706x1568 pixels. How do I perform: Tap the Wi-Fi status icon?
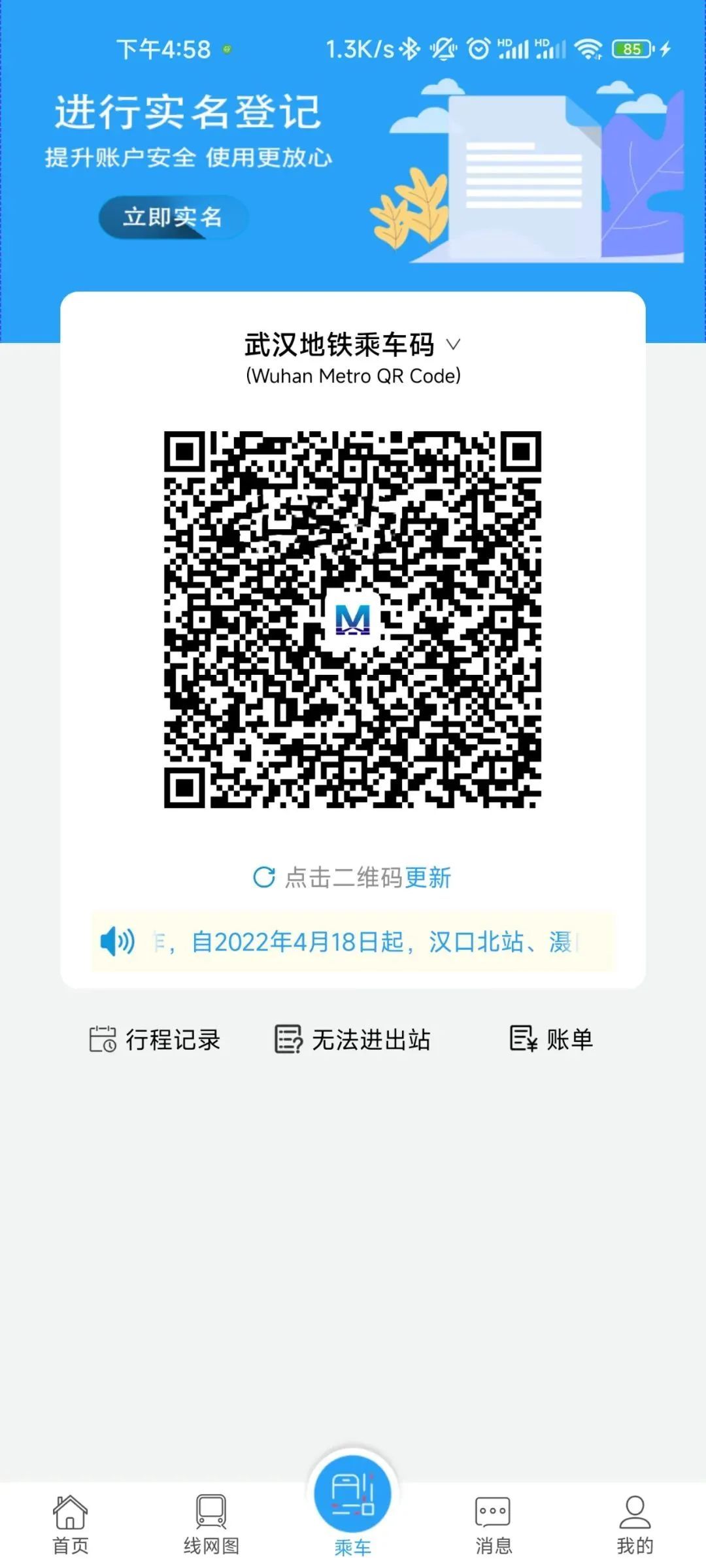click(x=589, y=47)
